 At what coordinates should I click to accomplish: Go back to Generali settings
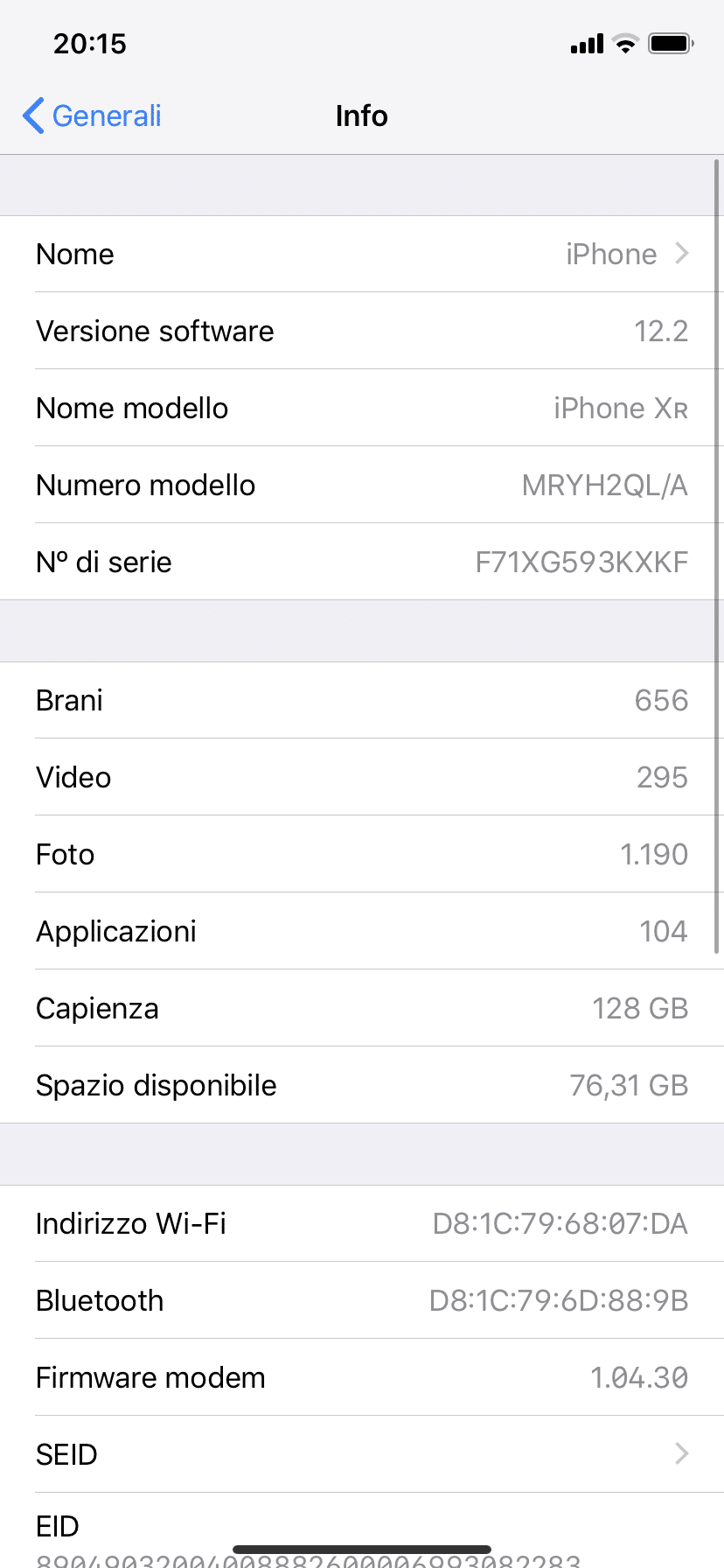(92, 115)
